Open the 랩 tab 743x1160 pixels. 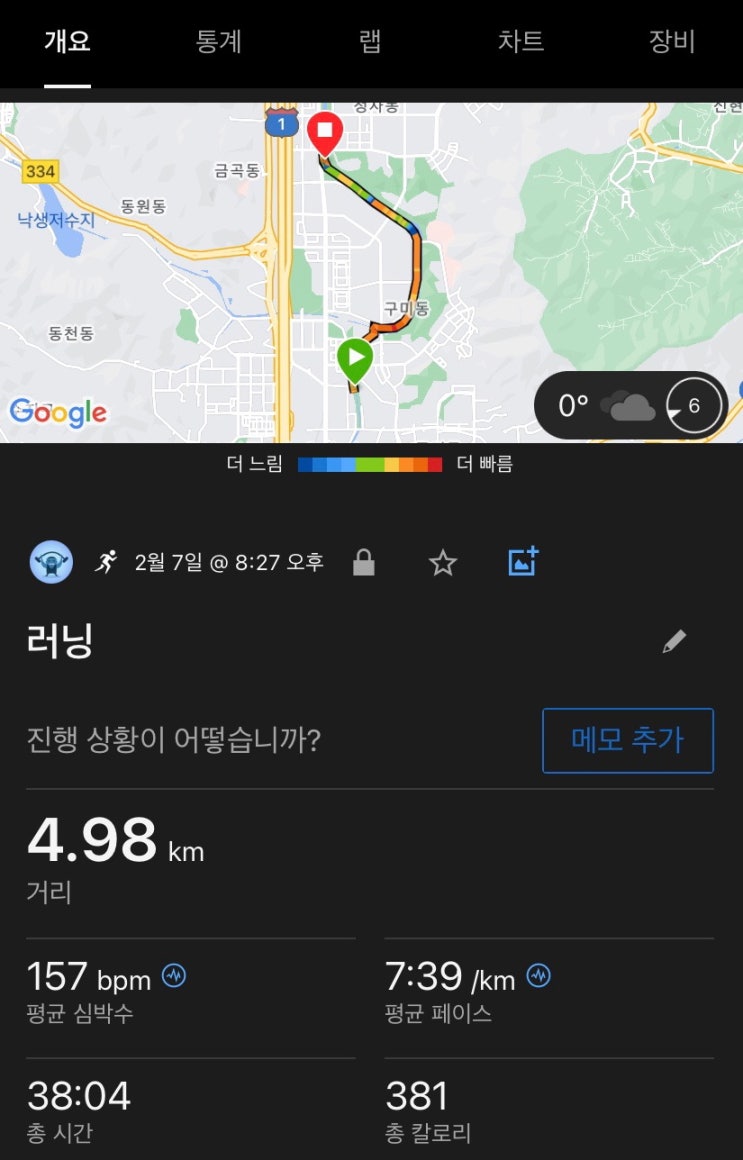coord(370,42)
